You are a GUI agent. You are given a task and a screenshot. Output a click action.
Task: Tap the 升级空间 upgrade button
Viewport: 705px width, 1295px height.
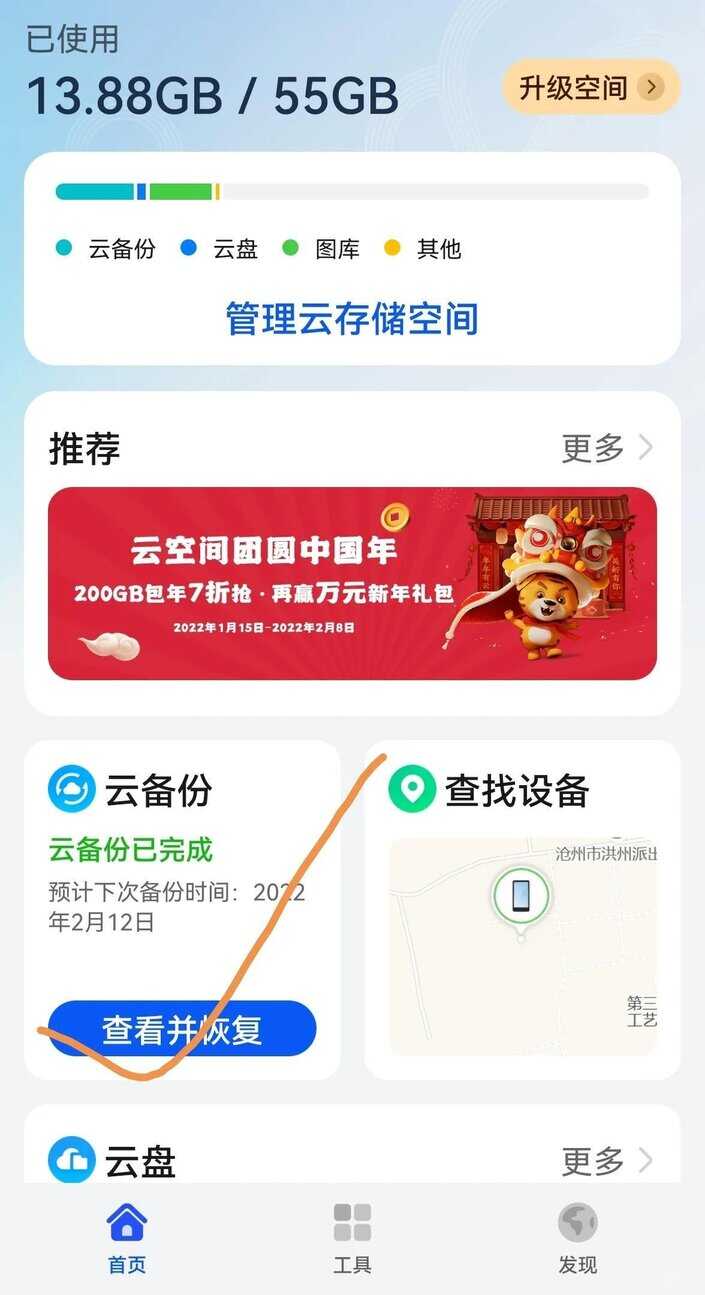coord(591,87)
